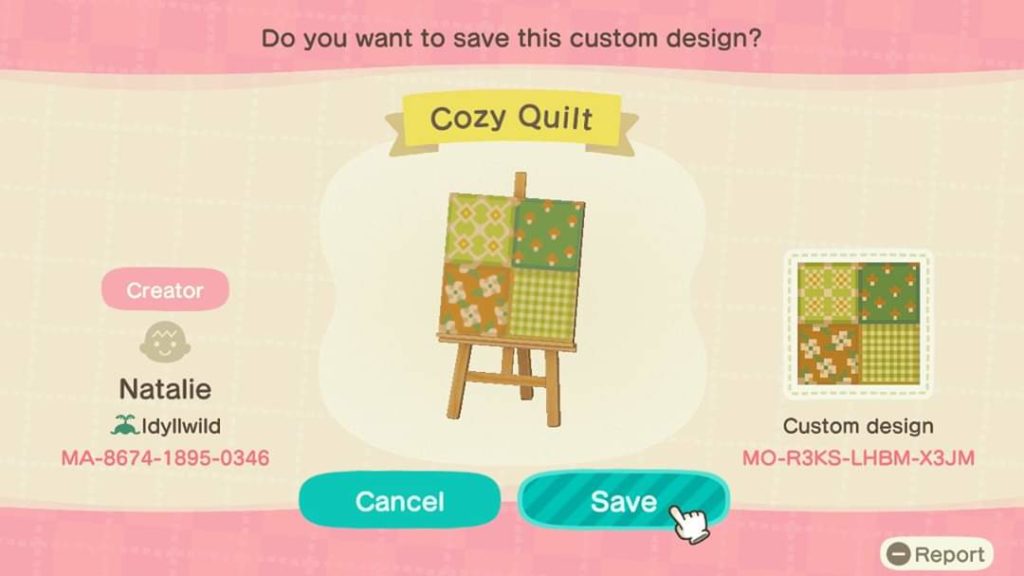1024x576 pixels.
Task: Report this custom design
Action: (x=937, y=554)
